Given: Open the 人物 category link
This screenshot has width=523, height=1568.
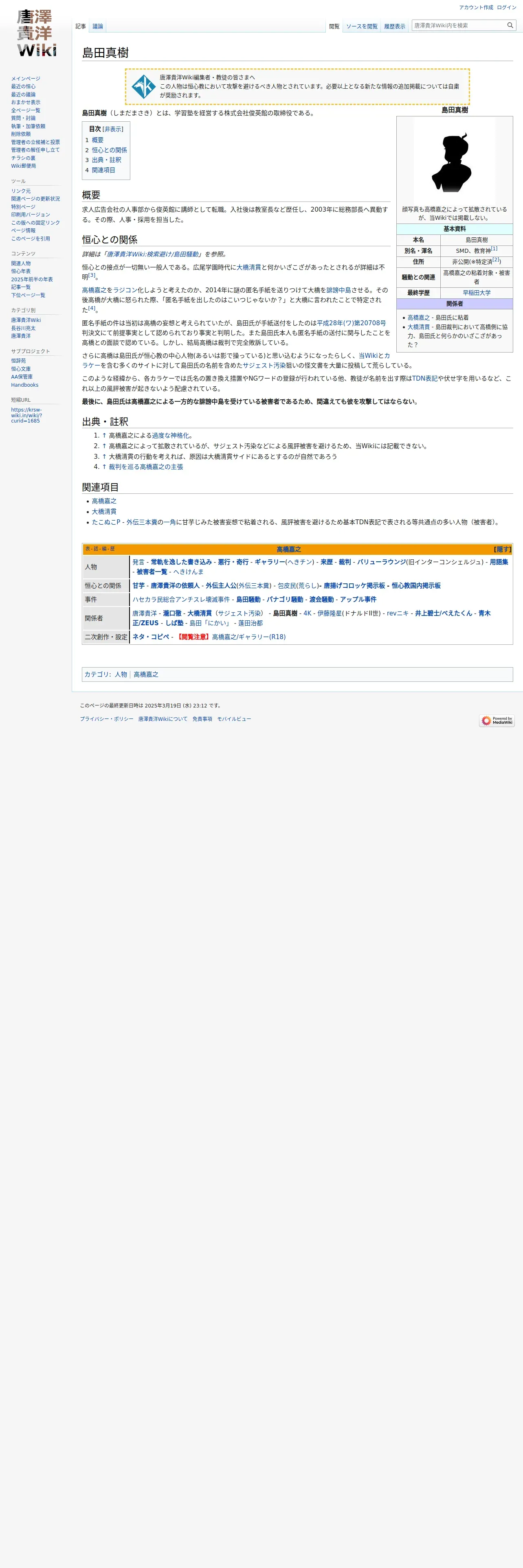Looking at the screenshot, I should pyautogui.click(x=121, y=675).
